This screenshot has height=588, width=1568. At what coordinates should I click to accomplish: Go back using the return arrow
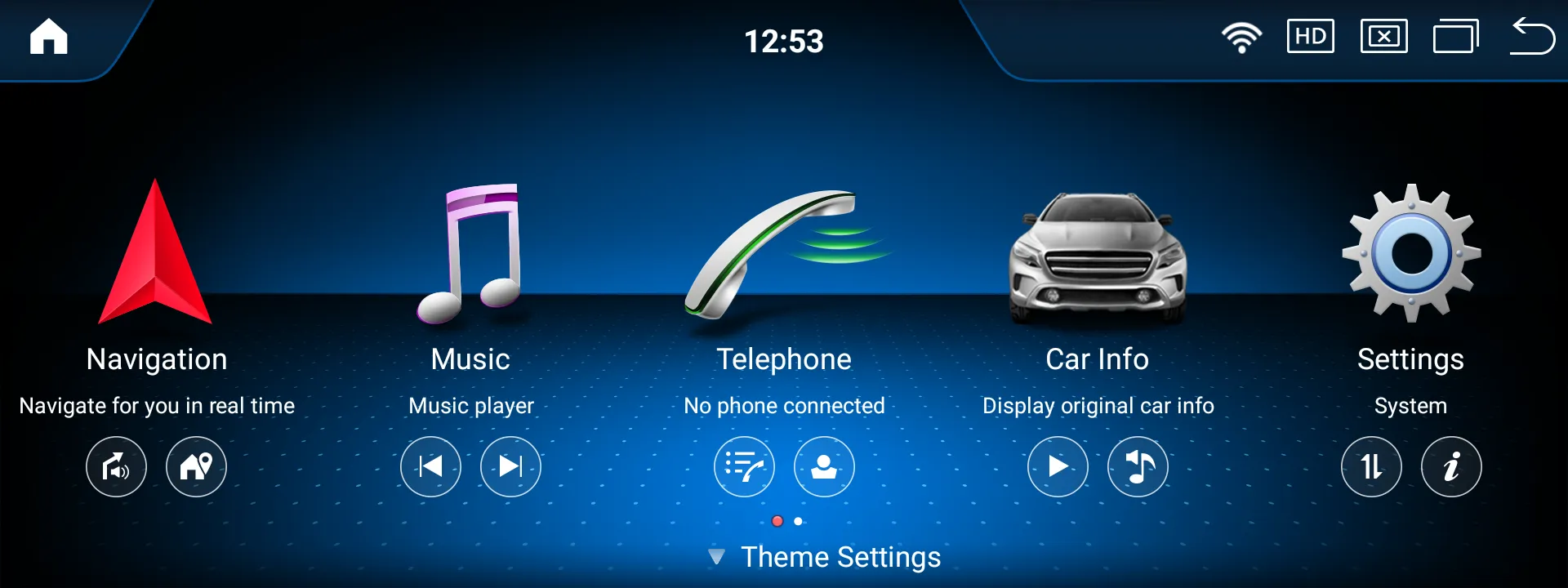coord(1532,37)
